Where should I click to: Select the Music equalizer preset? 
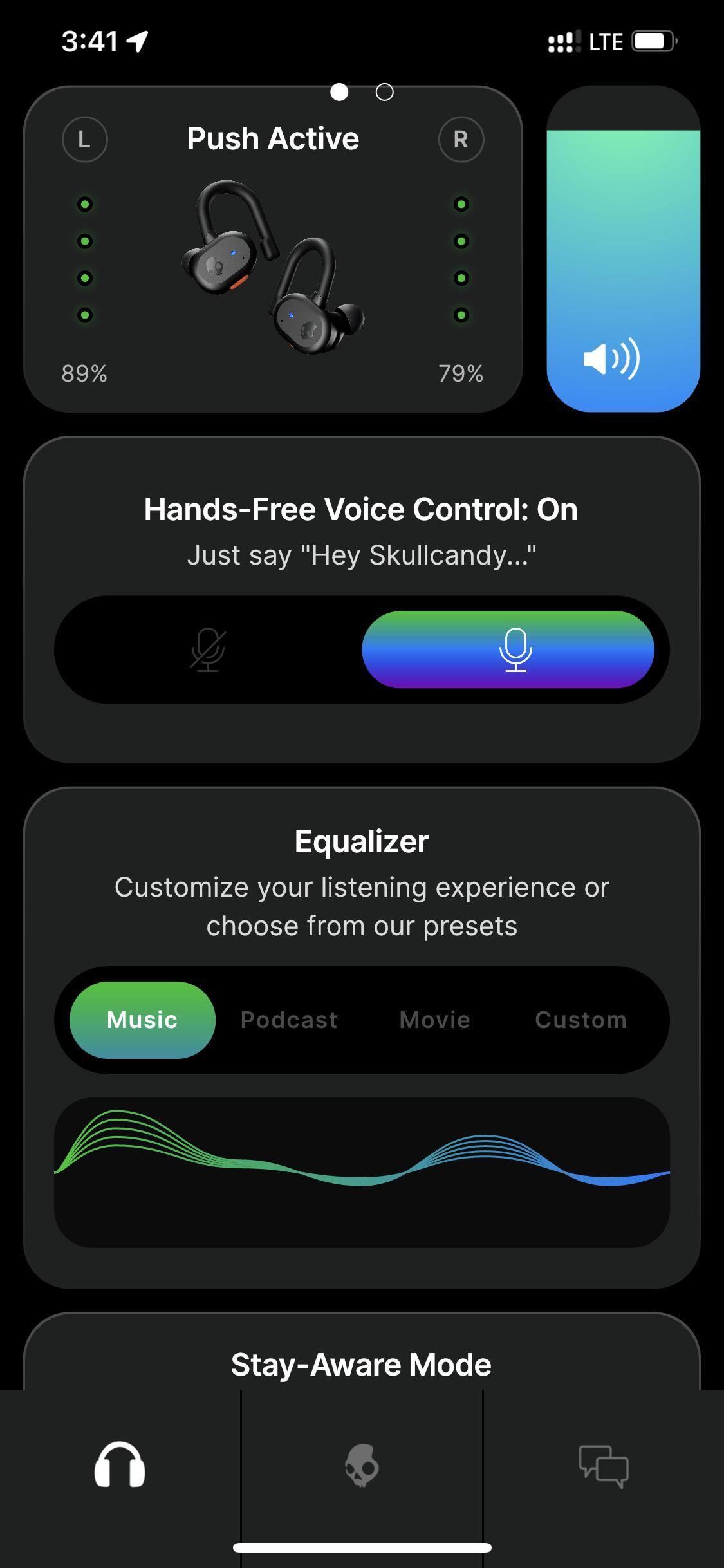(x=142, y=1020)
